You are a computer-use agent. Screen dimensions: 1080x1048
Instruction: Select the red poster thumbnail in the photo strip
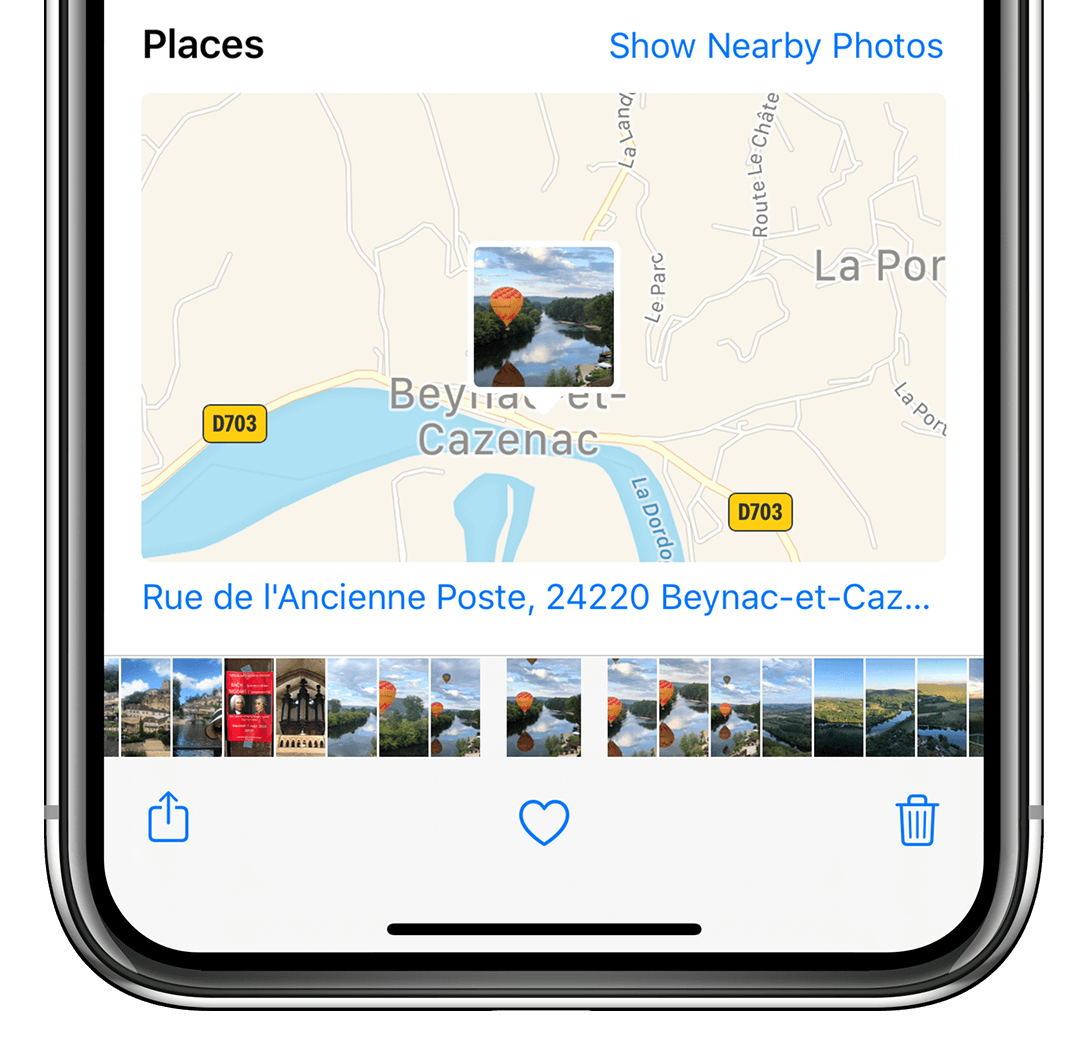pos(249,706)
